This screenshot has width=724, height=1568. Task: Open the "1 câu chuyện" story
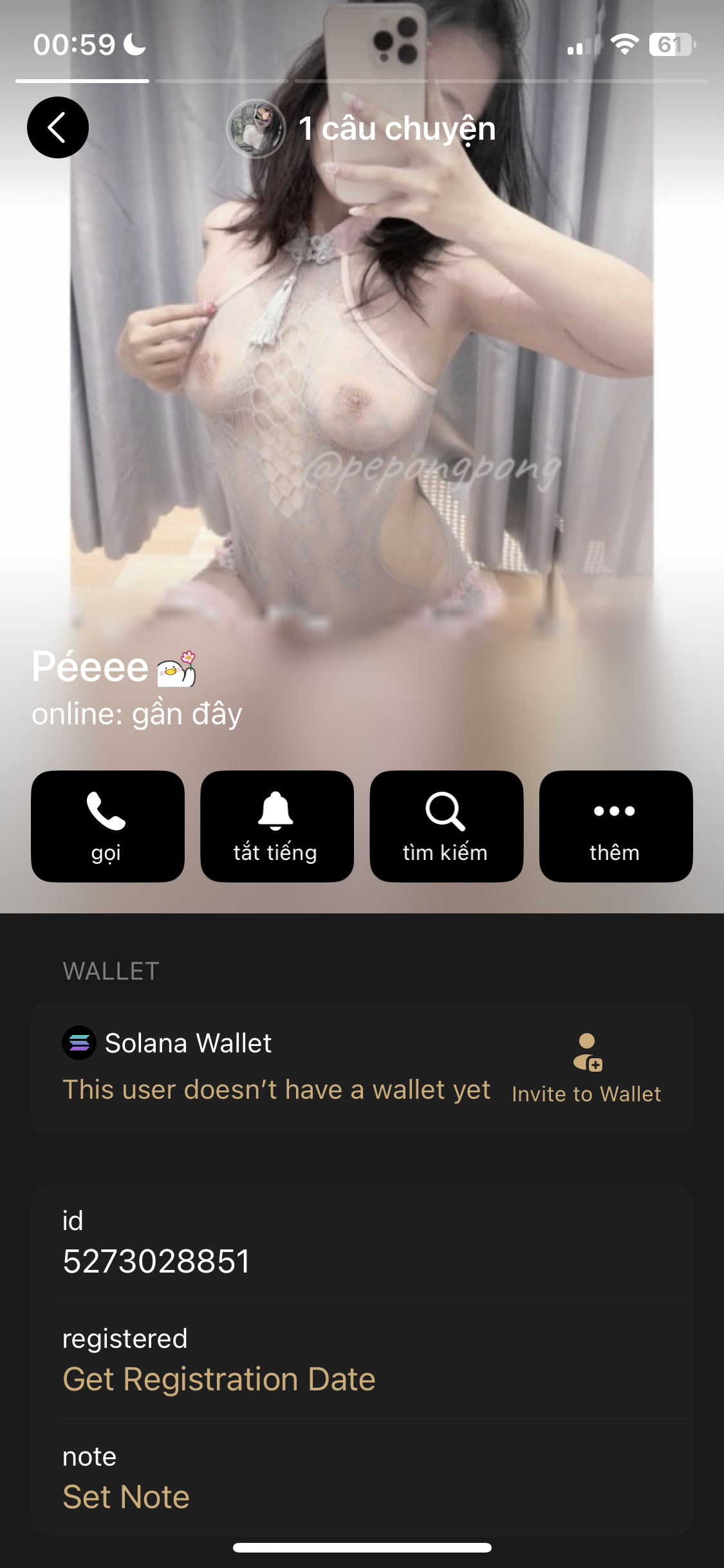point(362,129)
